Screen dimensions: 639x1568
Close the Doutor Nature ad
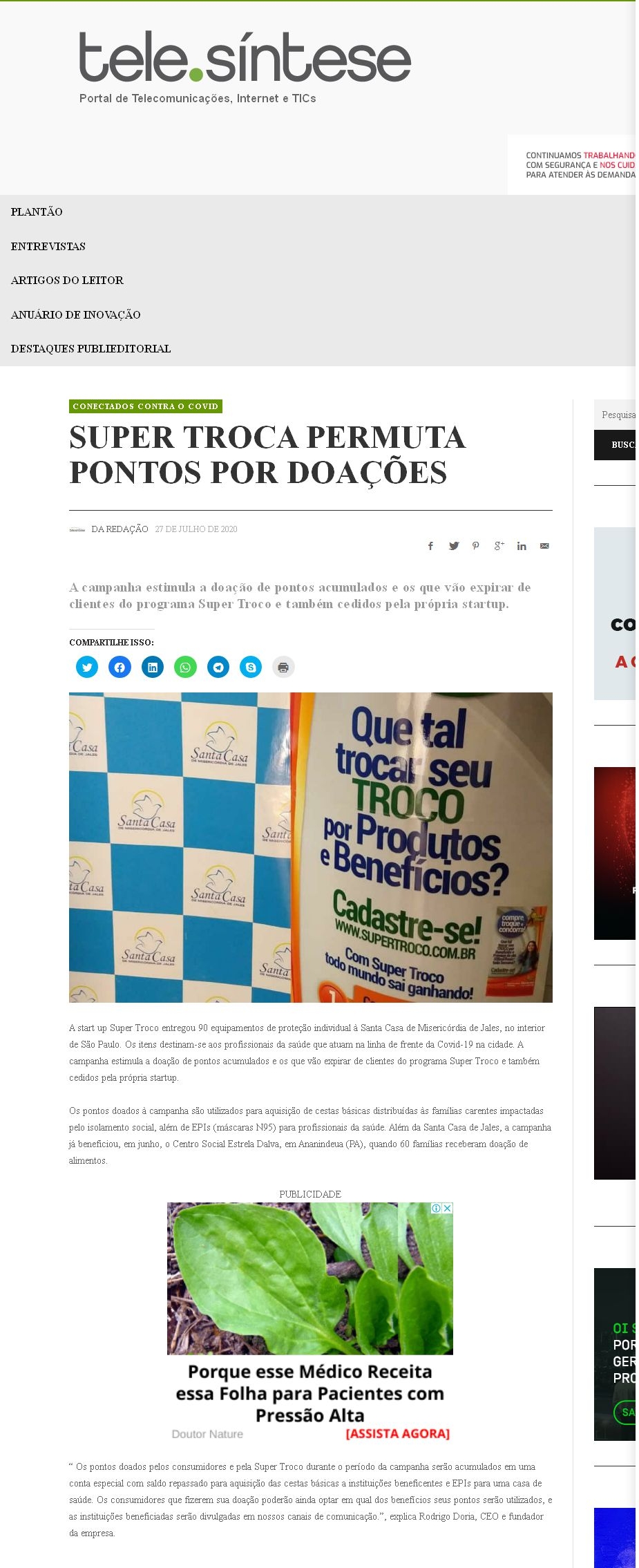click(x=448, y=1209)
